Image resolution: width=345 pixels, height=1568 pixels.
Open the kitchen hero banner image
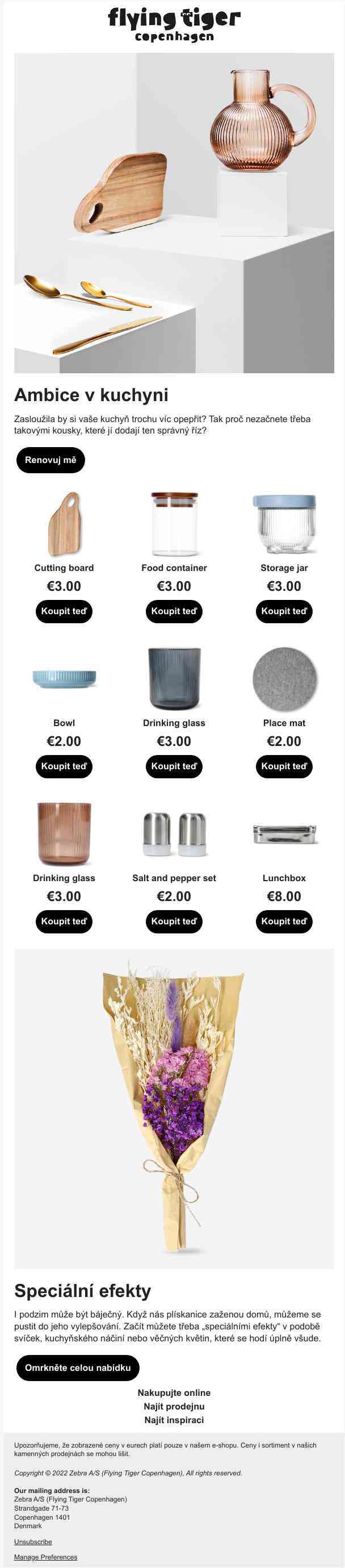[174, 213]
